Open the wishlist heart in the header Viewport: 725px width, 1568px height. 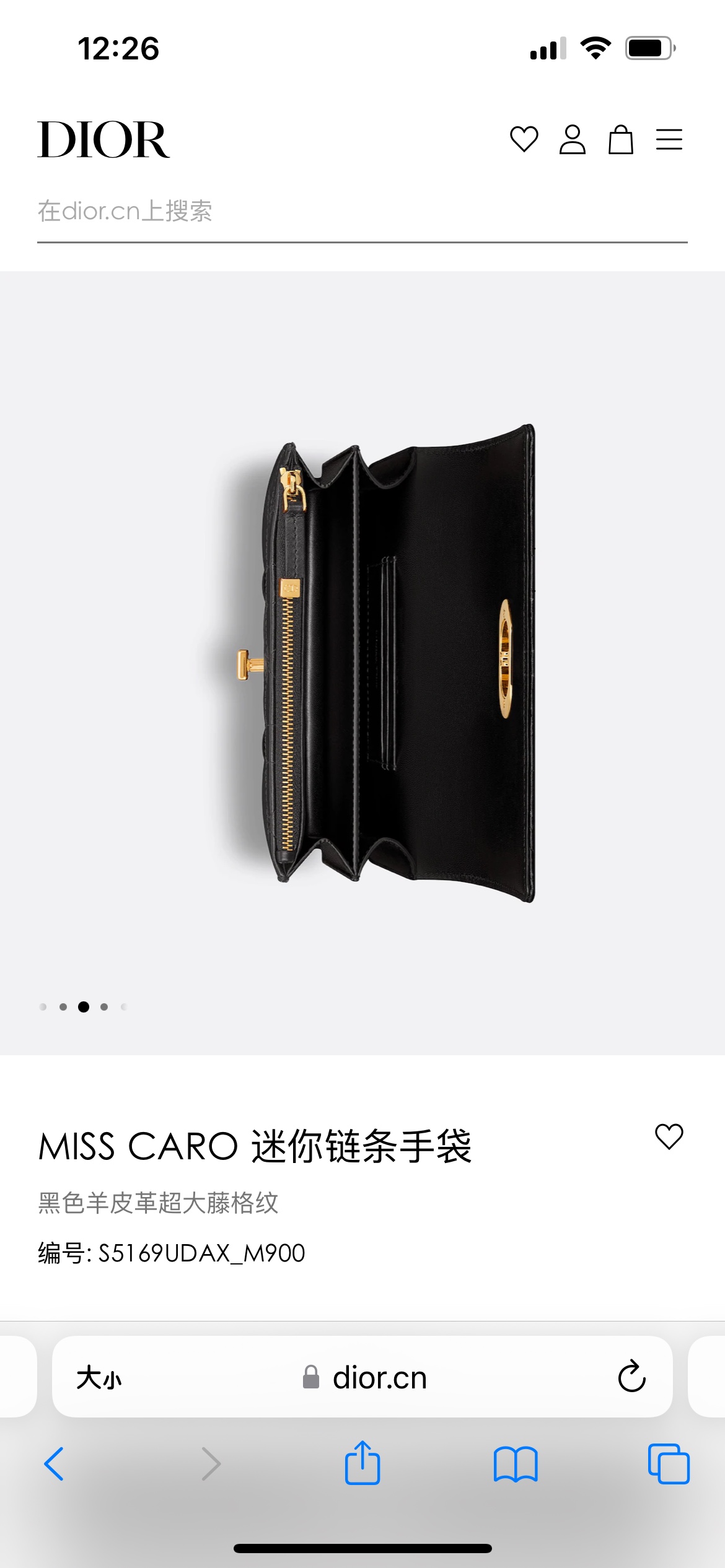point(524,139)
